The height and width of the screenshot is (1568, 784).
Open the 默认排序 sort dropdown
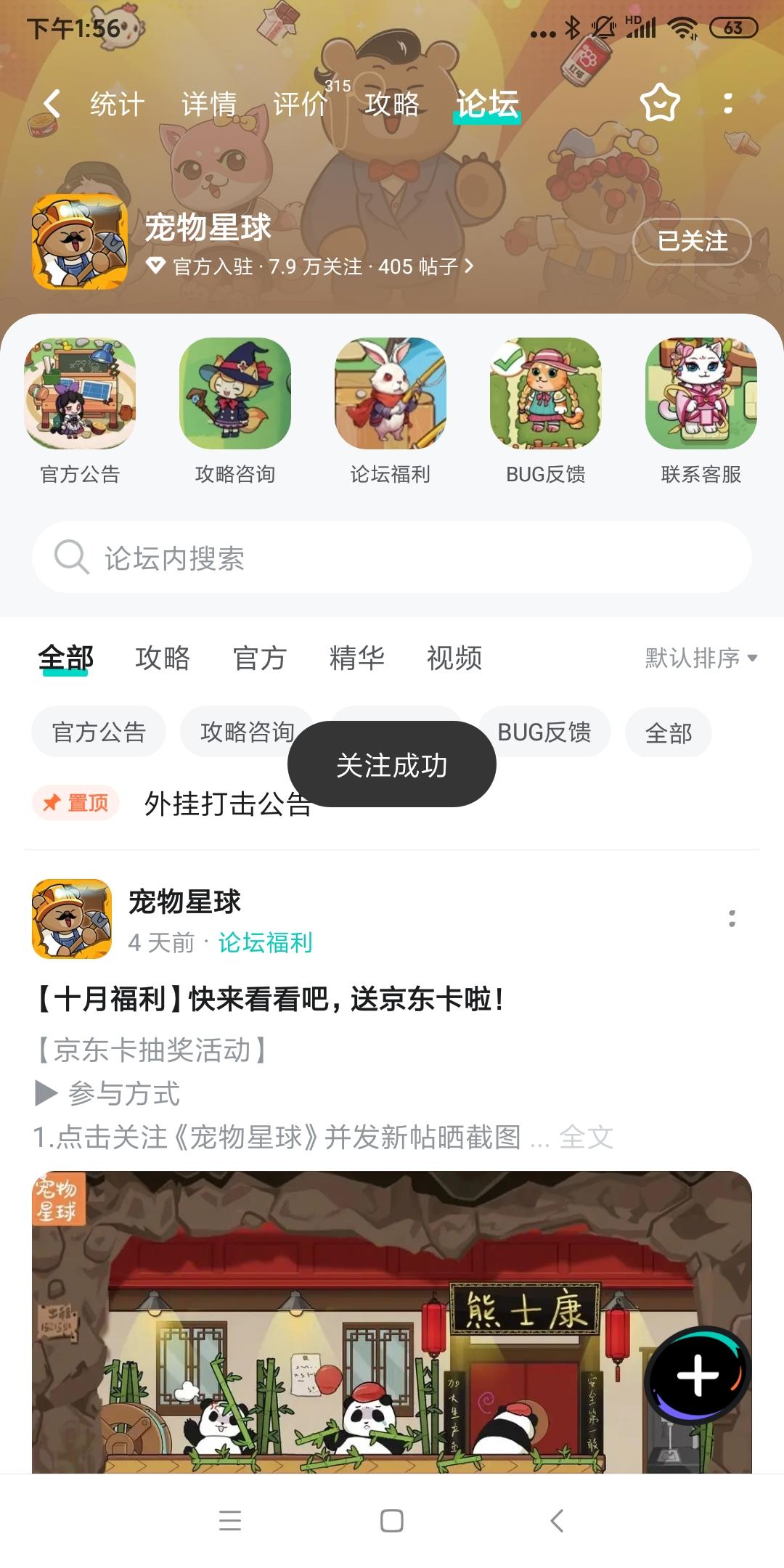point(698,658)
